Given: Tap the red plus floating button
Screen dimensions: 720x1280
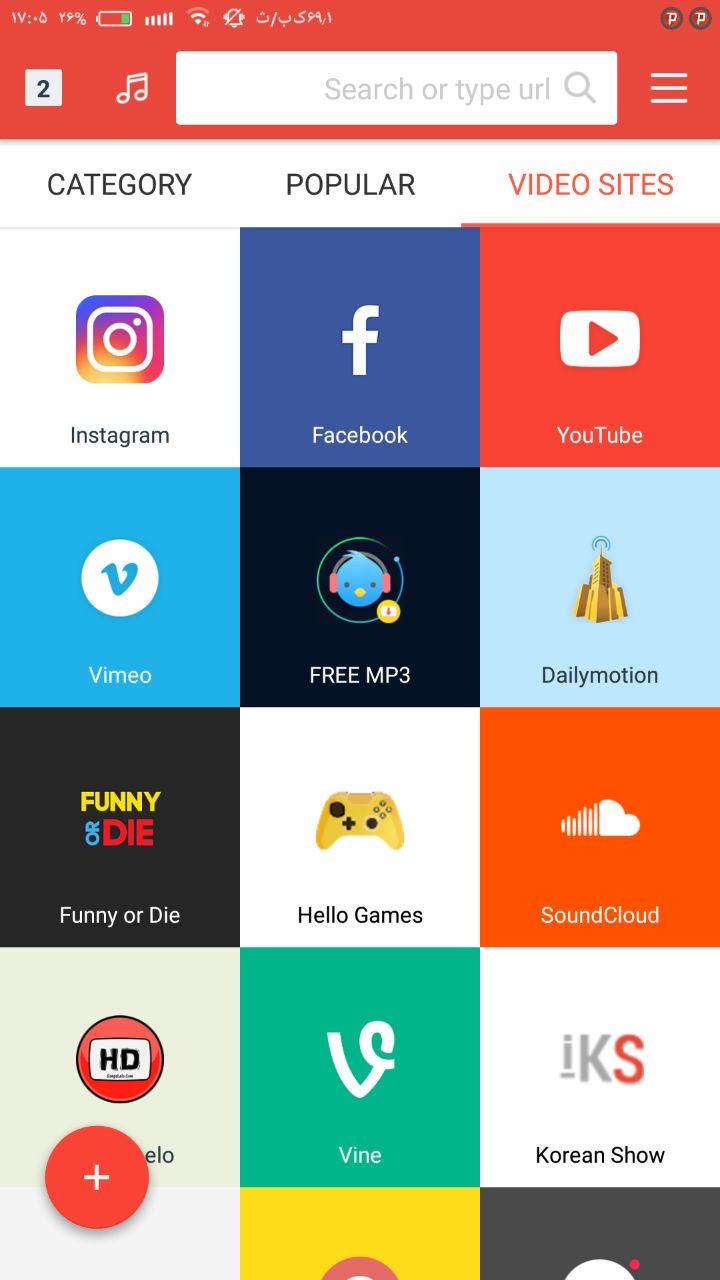Looking at the screenshot, I should click(x=97, y=1177).
